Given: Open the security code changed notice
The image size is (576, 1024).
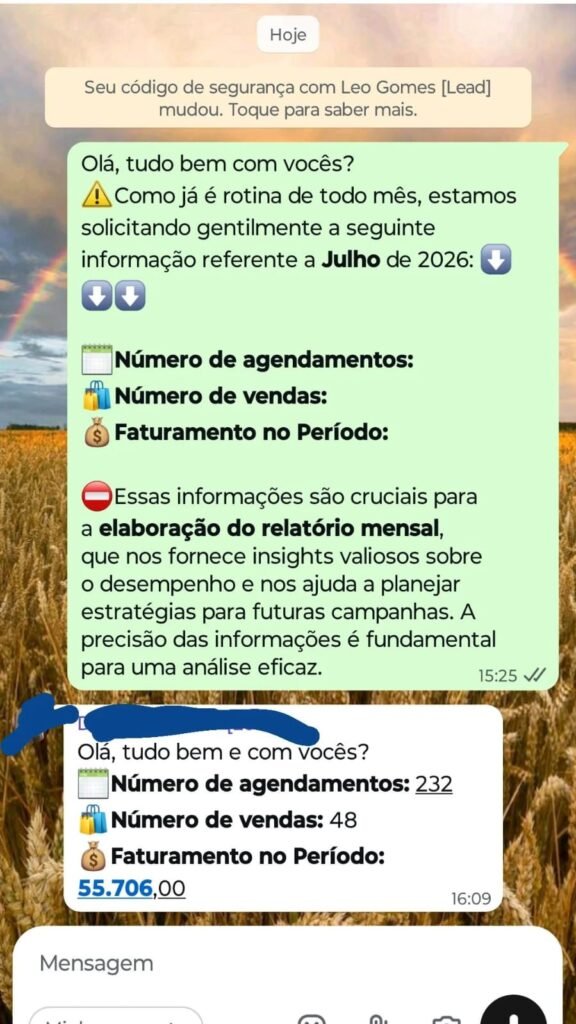Looking at the screenshot, I should click(x=287, y=97).
